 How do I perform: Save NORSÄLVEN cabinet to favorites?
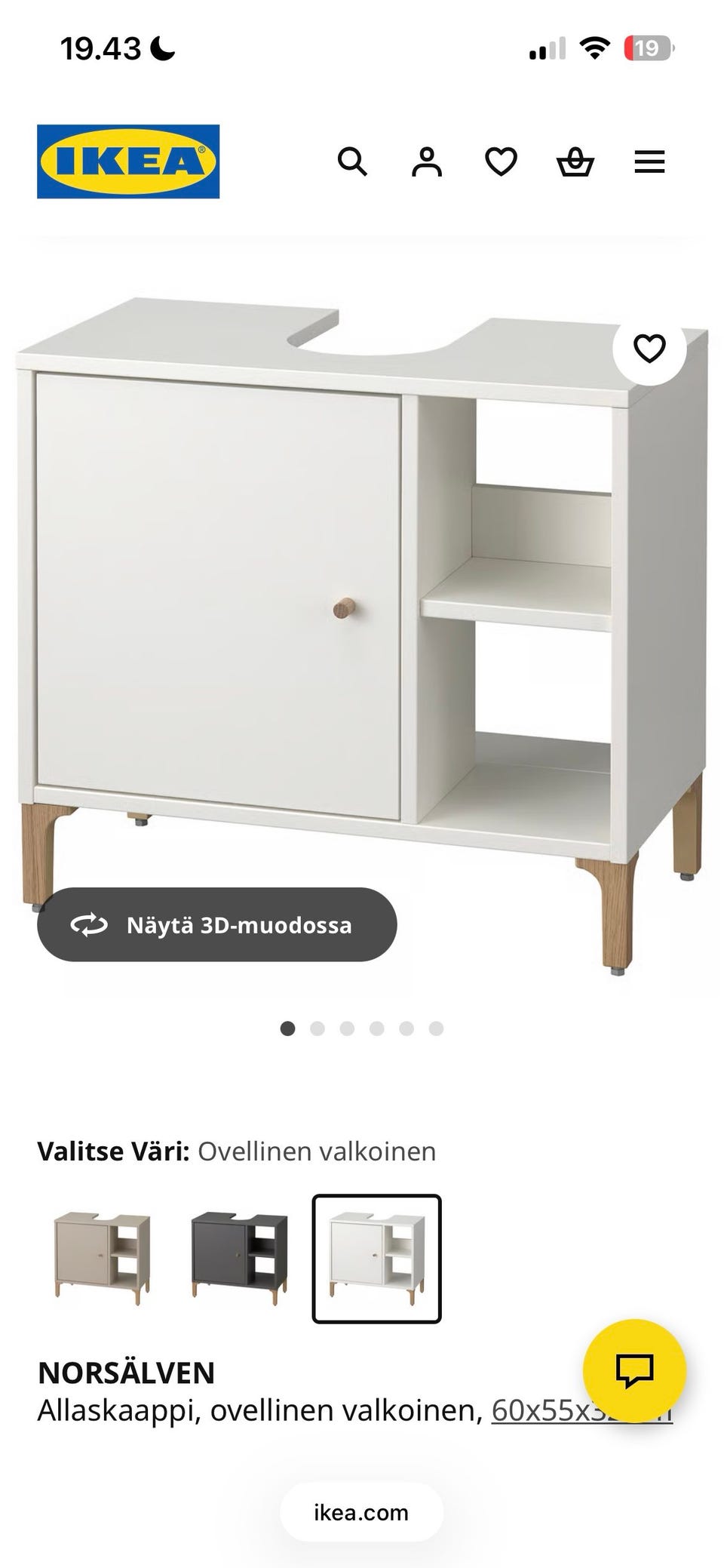(649, 348)
